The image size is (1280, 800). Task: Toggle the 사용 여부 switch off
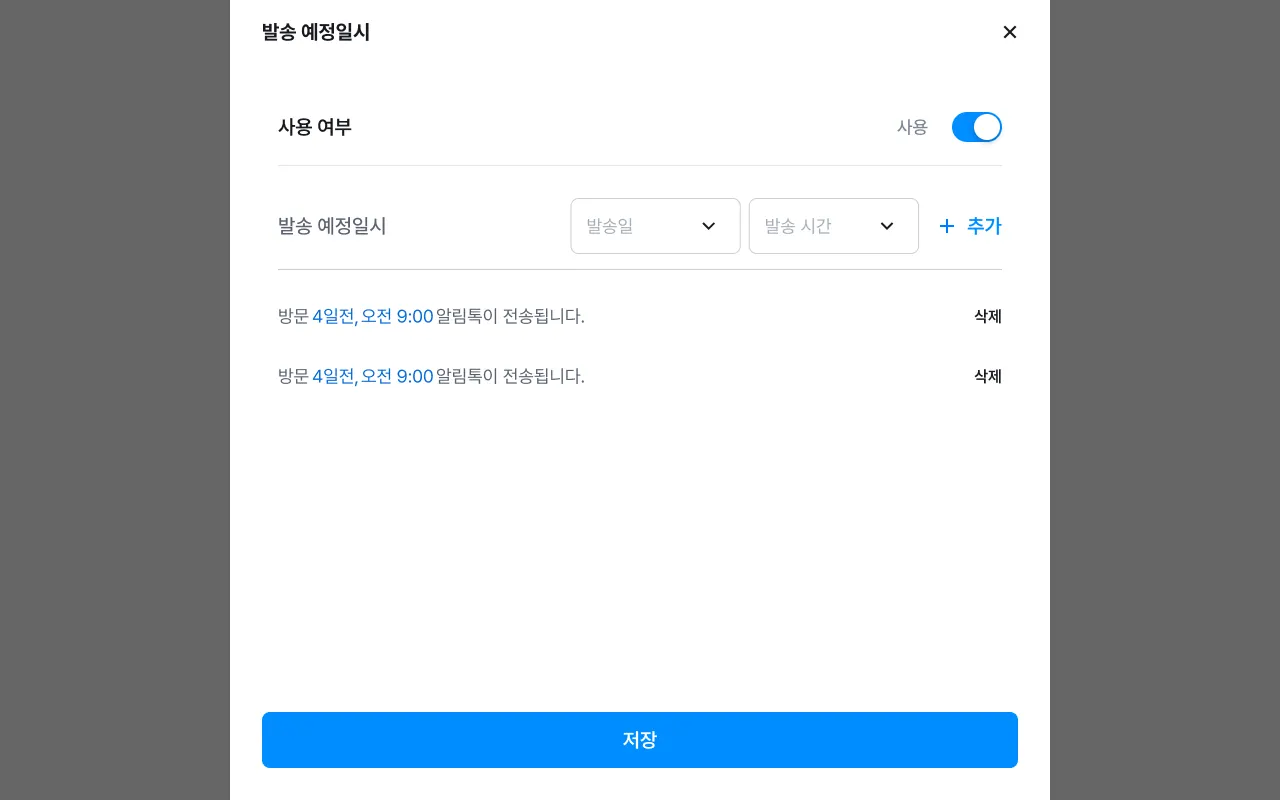(x=976, y=127)
